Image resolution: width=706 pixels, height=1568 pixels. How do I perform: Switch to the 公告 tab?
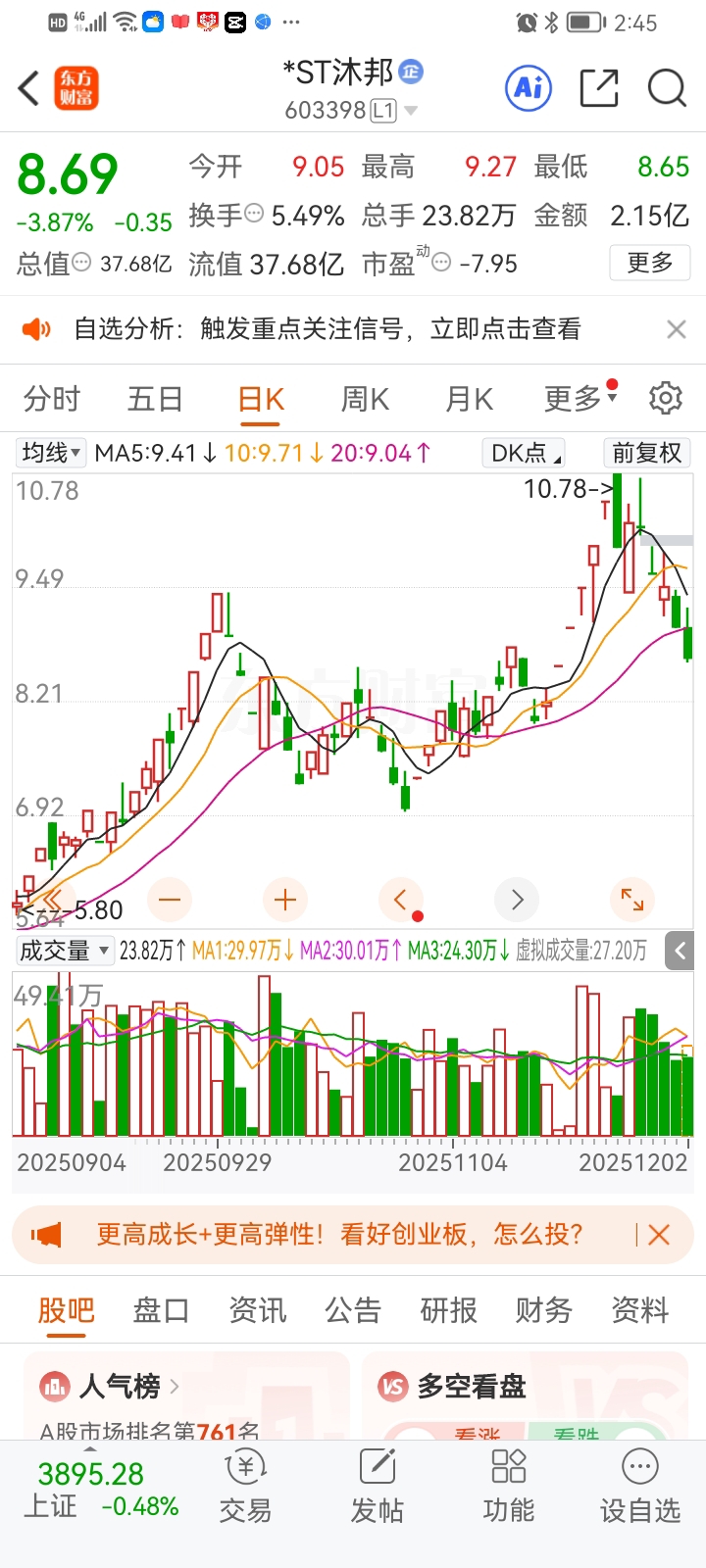353,1310
